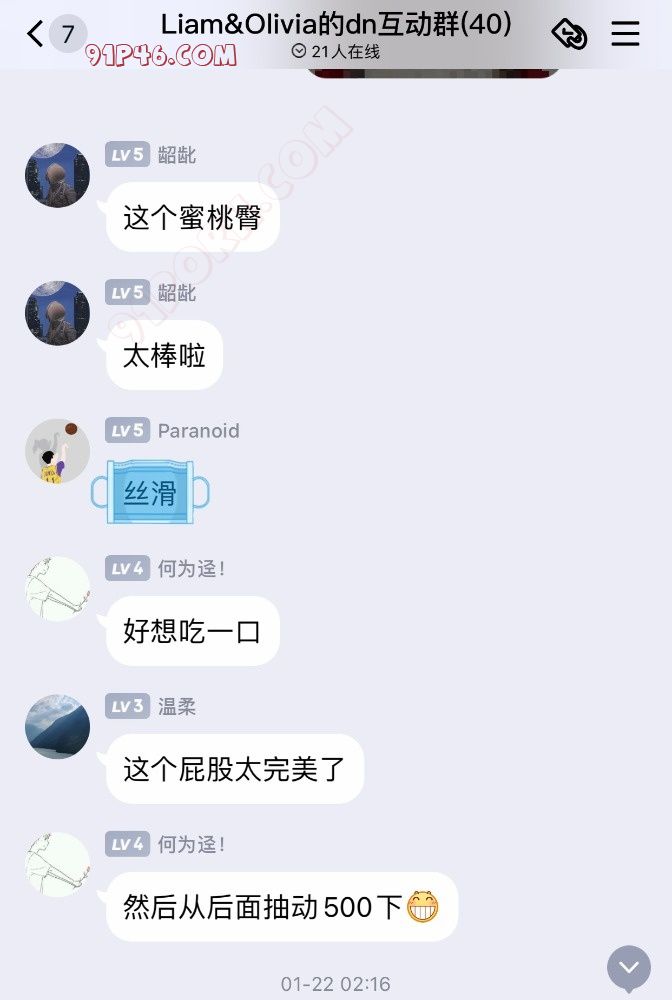The image size is (672, 1000).
Task: Open Paranoid's profile avatar
Action: [57, 451]
